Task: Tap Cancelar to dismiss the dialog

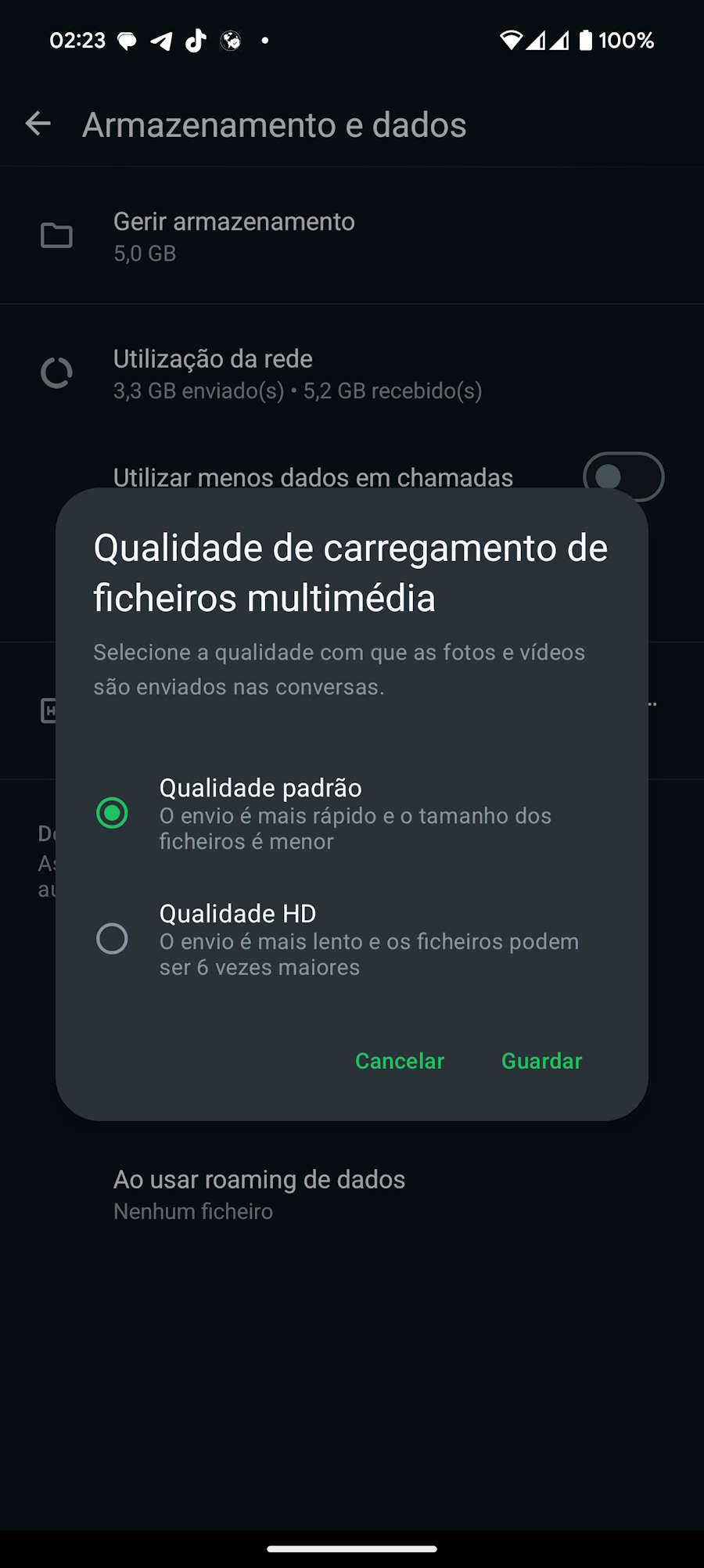Action: click(x=400, y=1061)
